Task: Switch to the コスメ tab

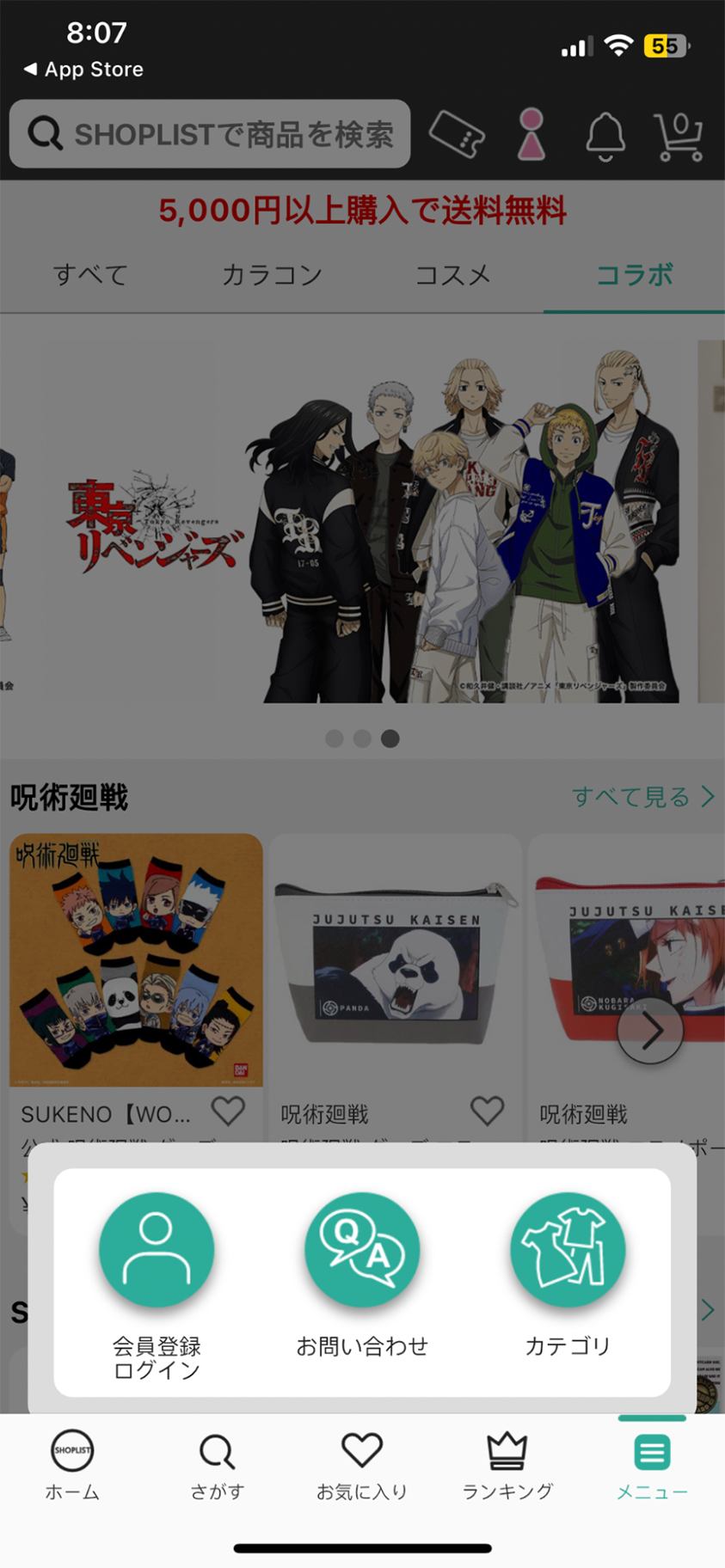Action: tap(453, 275)
